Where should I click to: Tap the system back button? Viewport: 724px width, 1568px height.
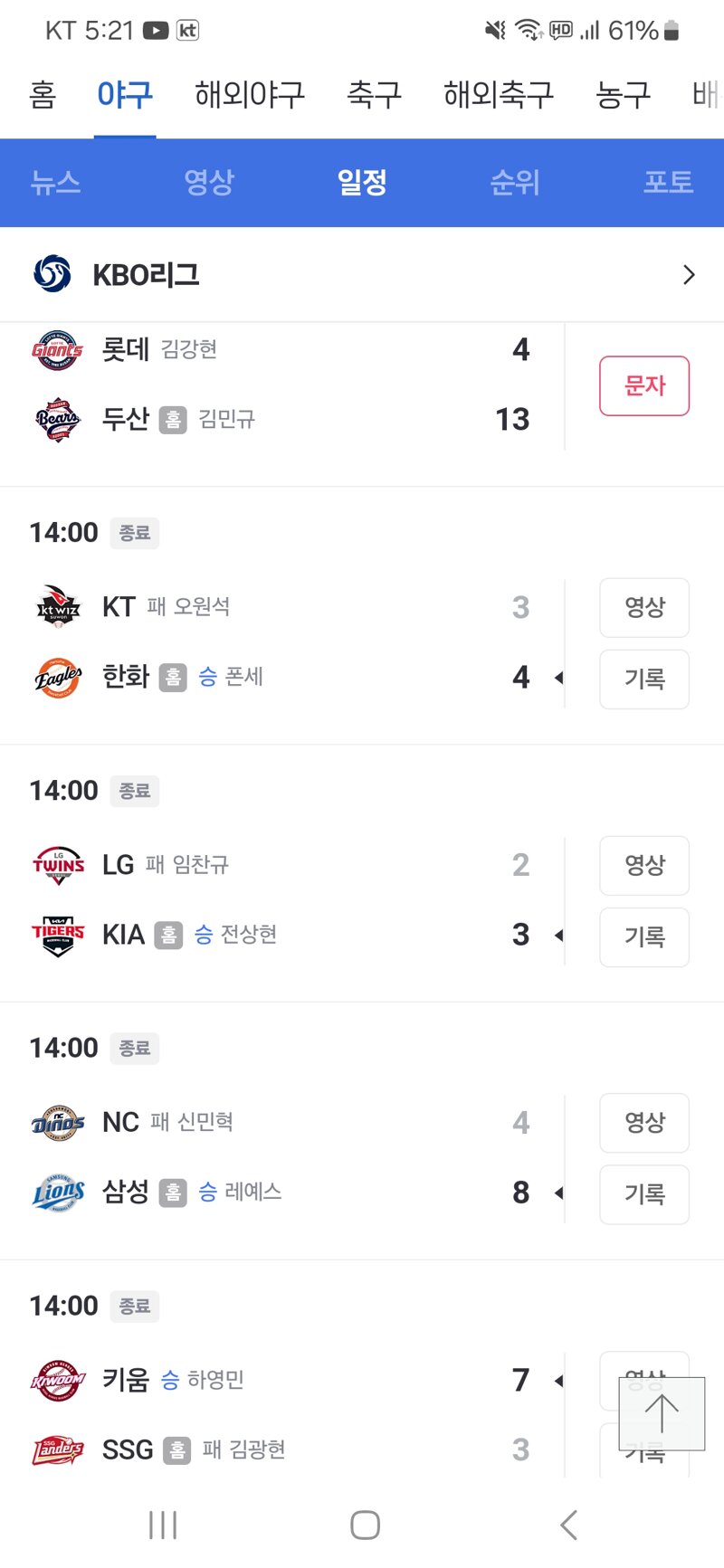[x=568, y=1525]
